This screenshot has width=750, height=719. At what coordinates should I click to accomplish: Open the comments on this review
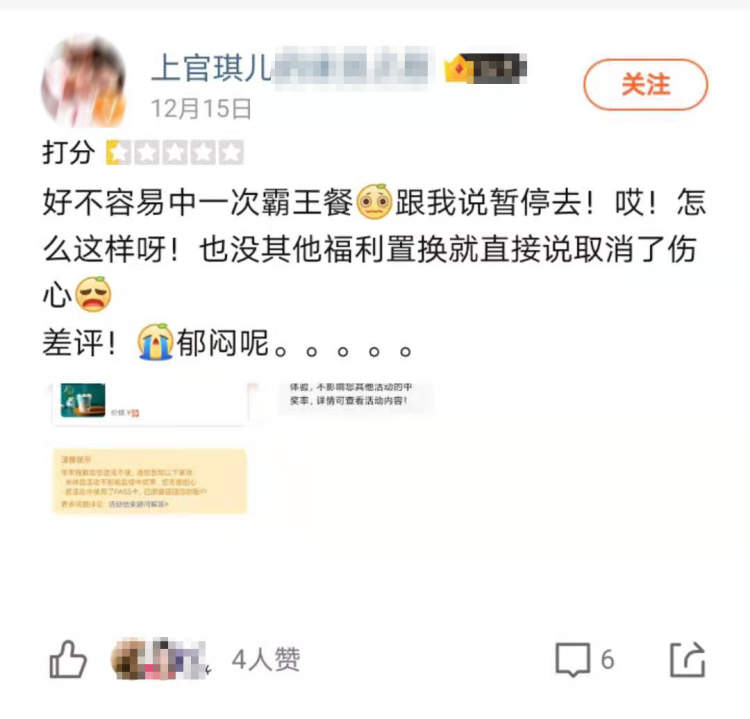click(584, 660)
